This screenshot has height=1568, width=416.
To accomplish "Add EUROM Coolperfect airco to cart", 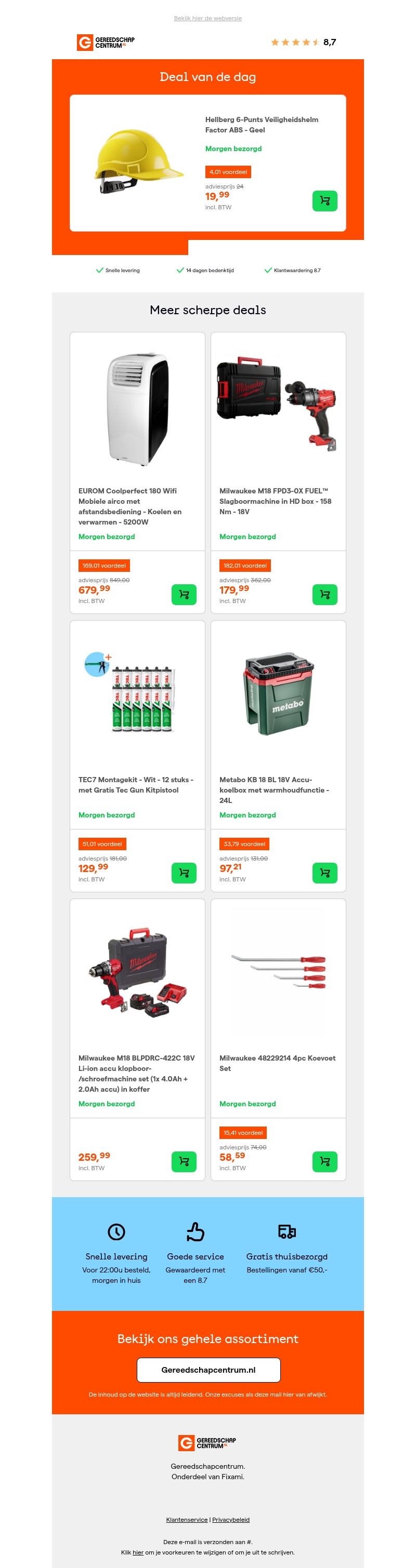I will 184,594.
